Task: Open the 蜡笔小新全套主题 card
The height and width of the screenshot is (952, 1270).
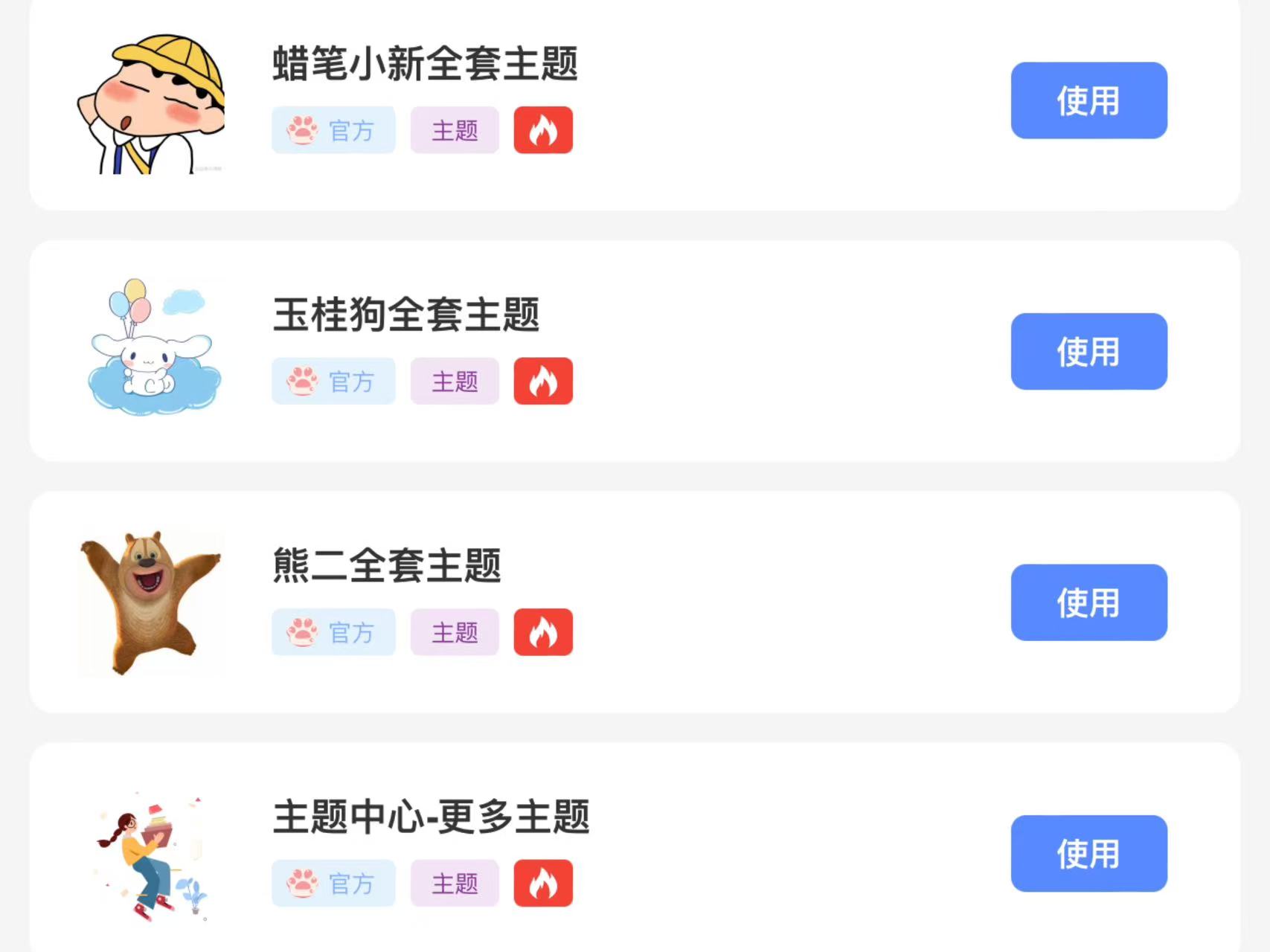Action: (424, 64)
